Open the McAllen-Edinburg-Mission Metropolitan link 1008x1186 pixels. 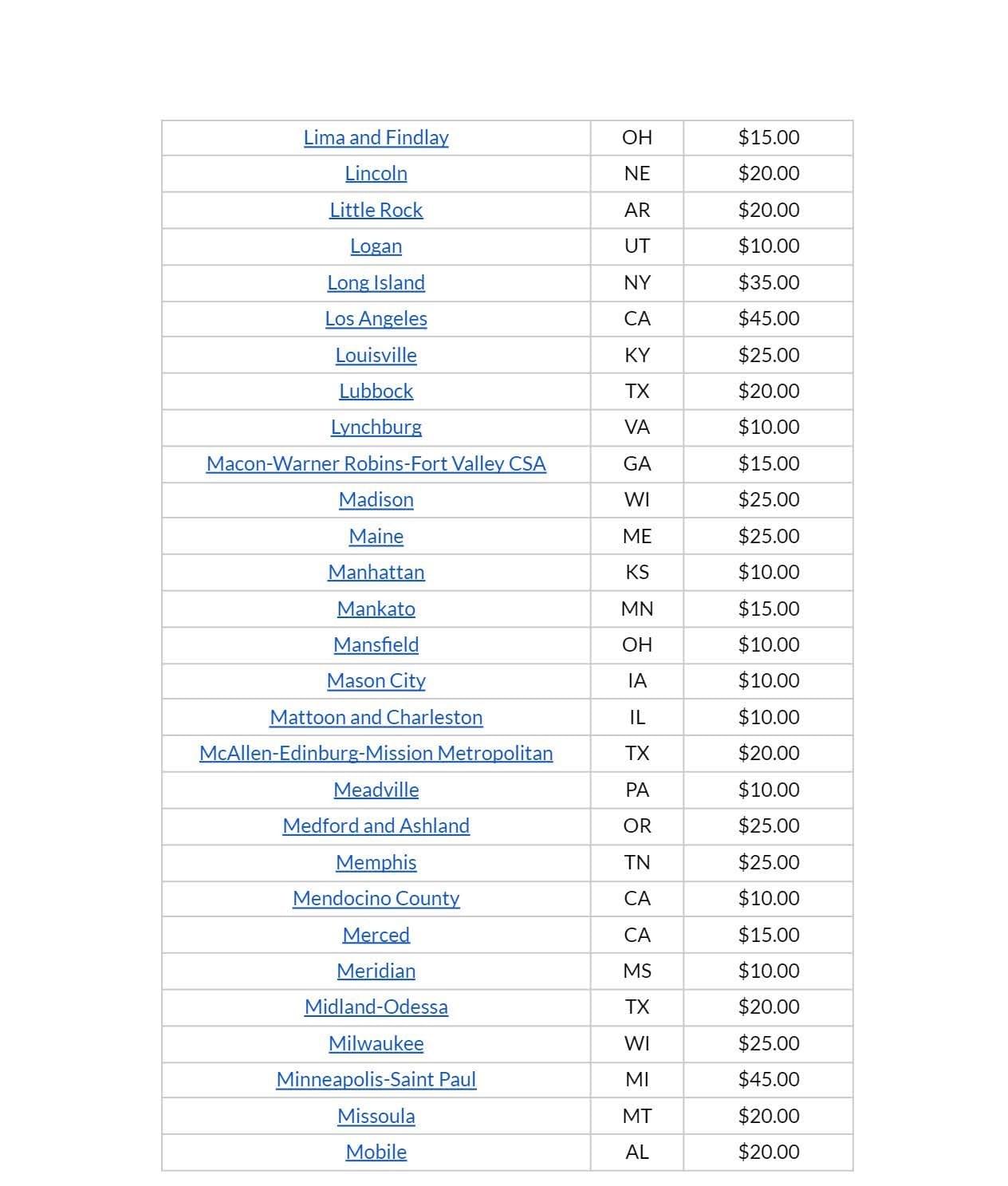[376, 753]
